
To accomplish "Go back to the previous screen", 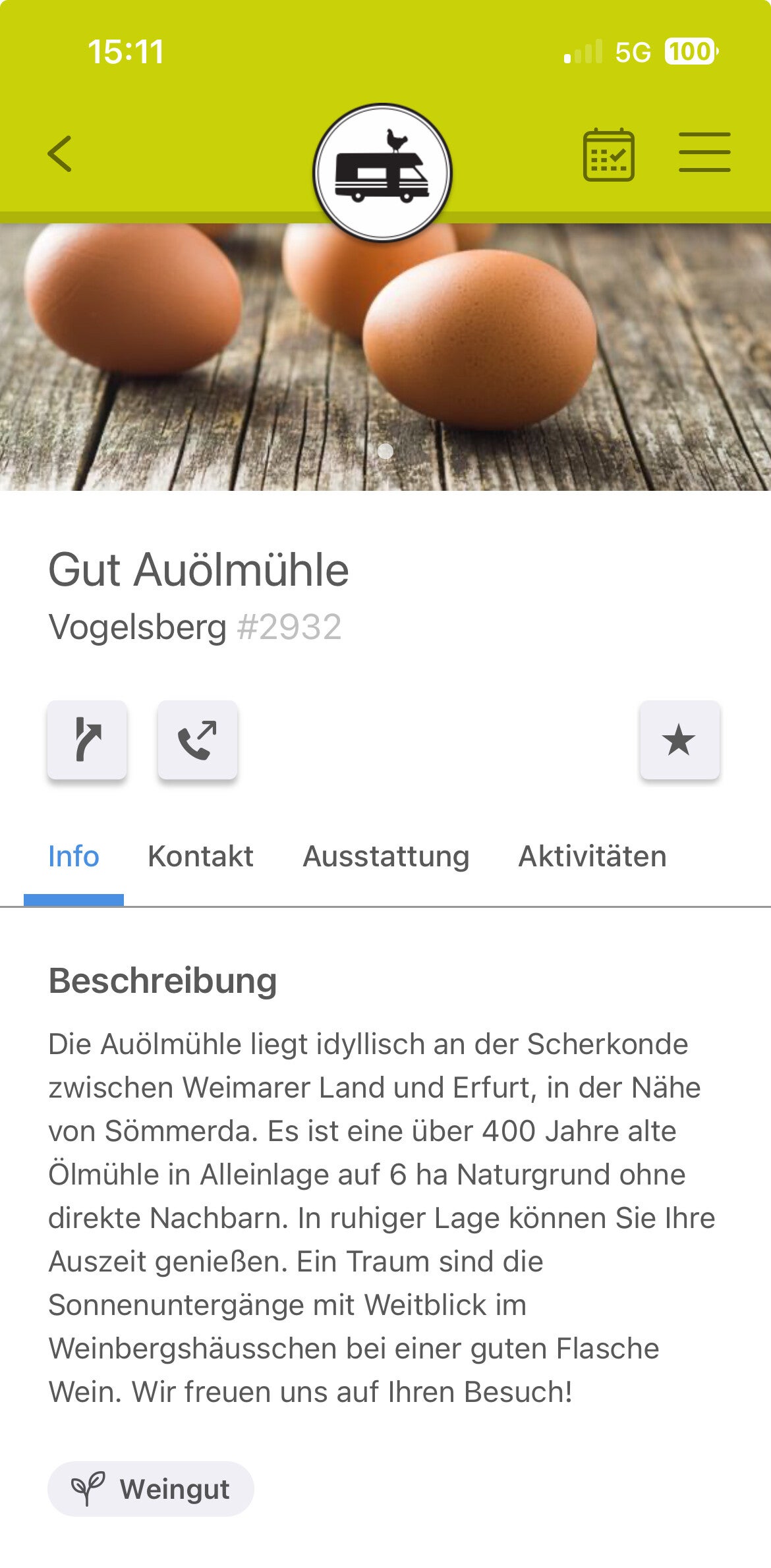I will click(x=60, y=154).
